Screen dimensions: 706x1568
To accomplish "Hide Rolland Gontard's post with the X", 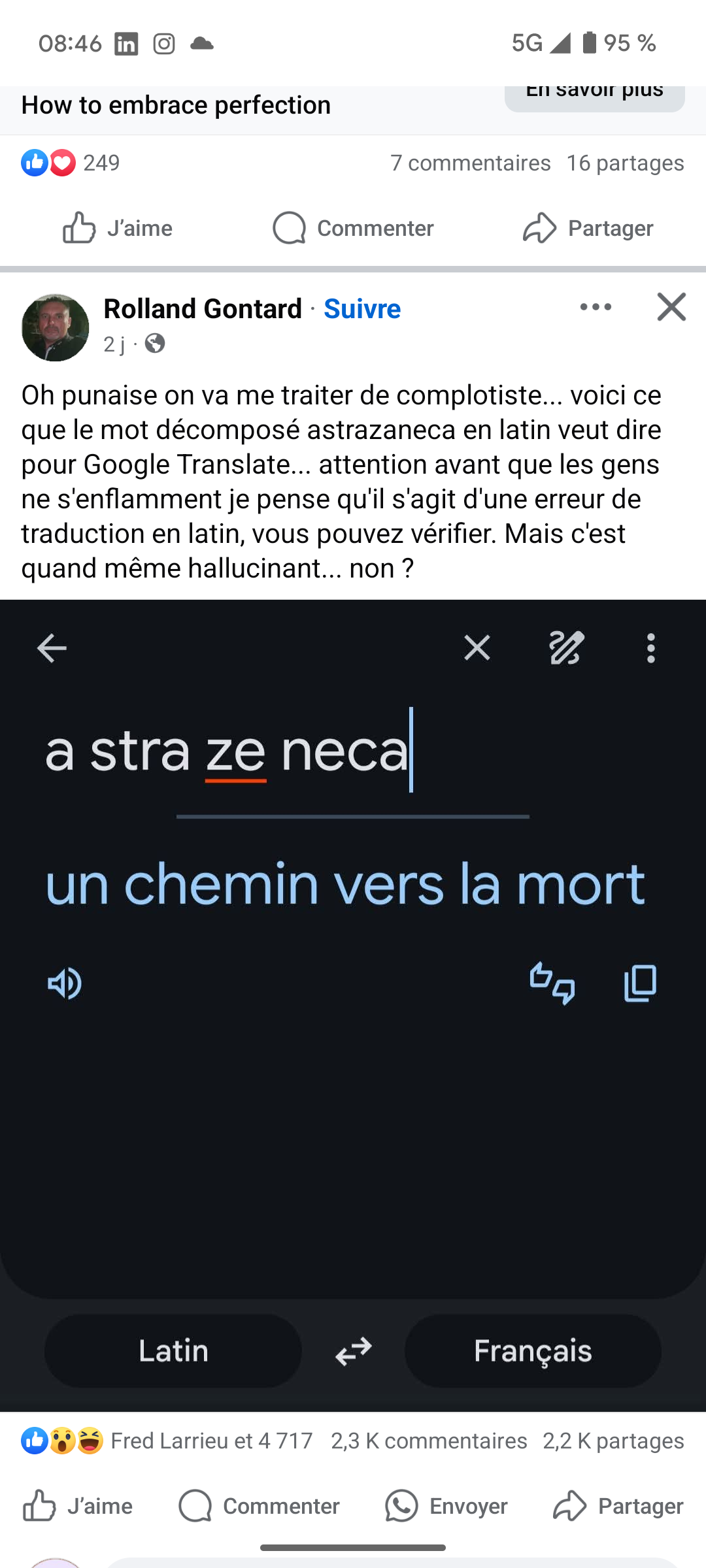I will click(x=671, y=306).
